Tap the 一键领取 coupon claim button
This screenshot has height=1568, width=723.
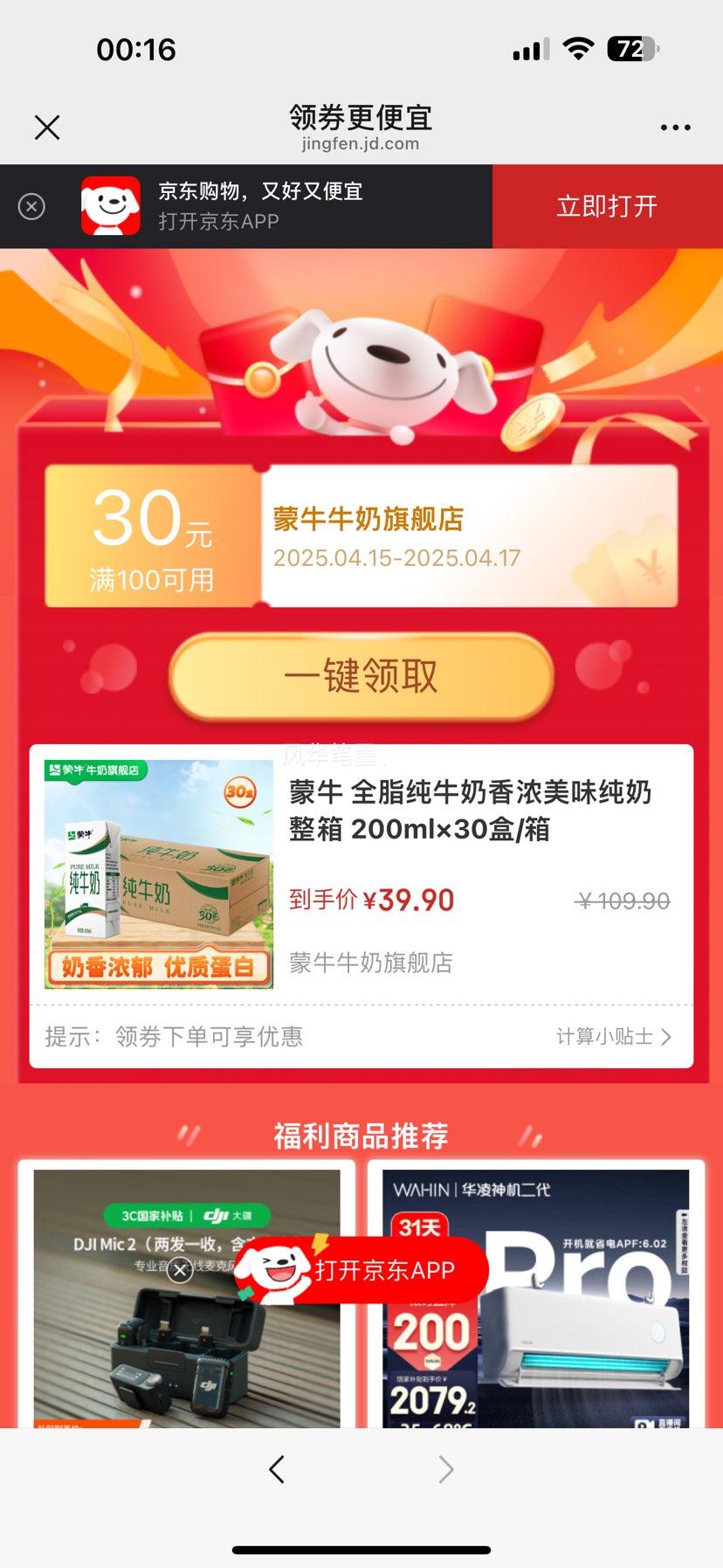pyautogui.click(x=361, y=678)
